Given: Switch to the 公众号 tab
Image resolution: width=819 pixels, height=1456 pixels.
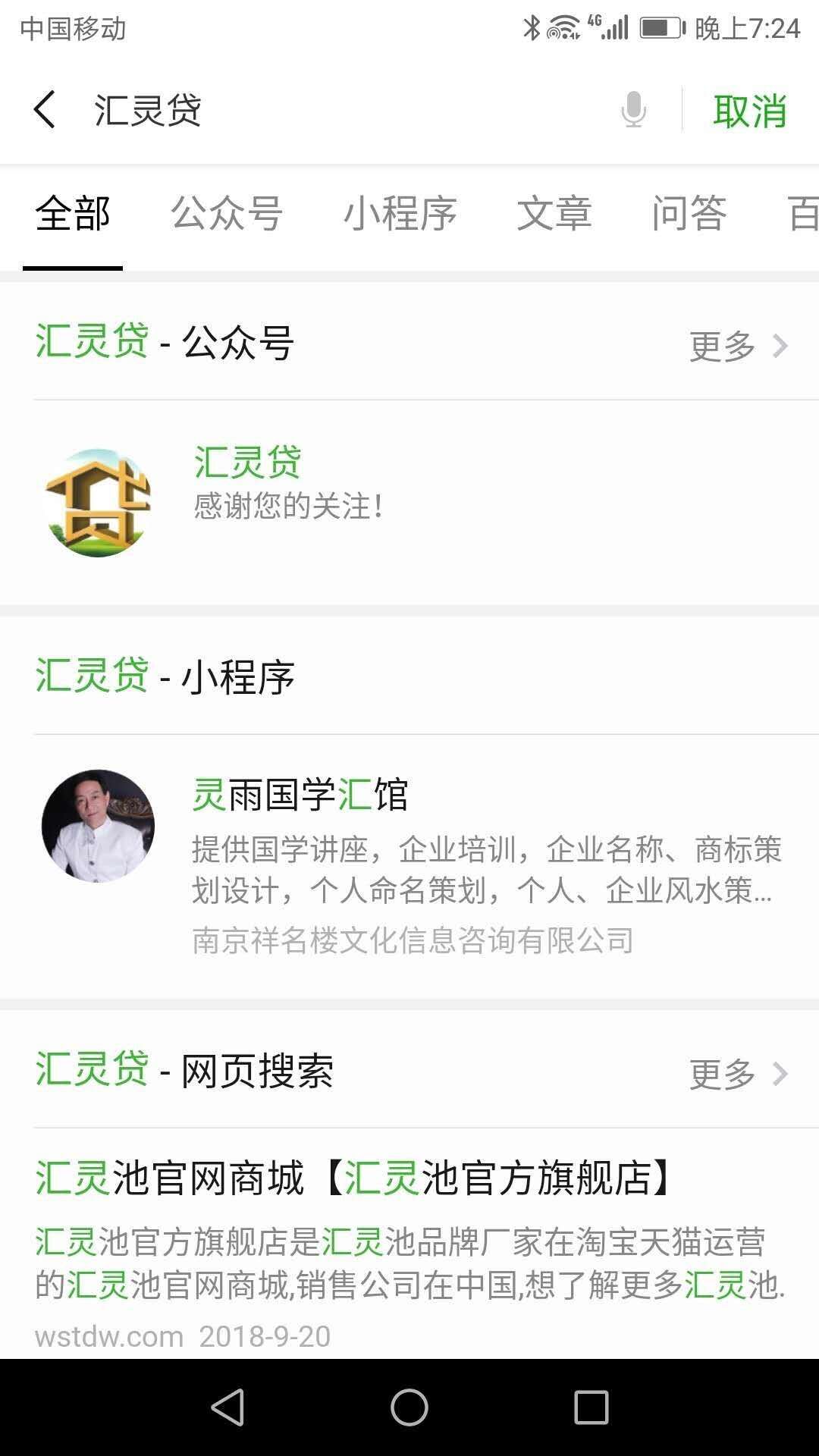Looking at the screenshot, I should coord(227,213).
